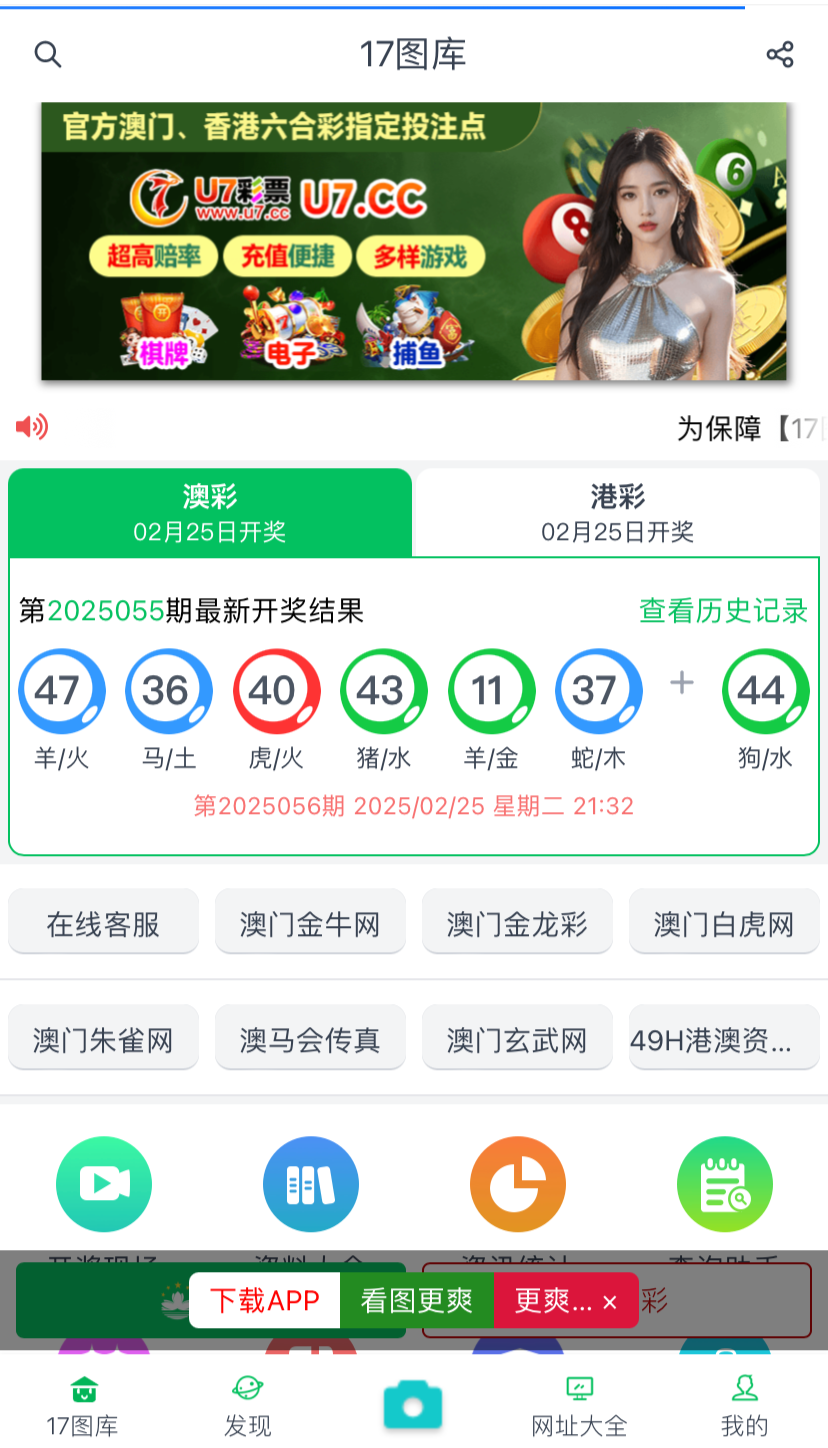Open 澳门玄武网
The image size is (828, 1448).
[517, 1040]
